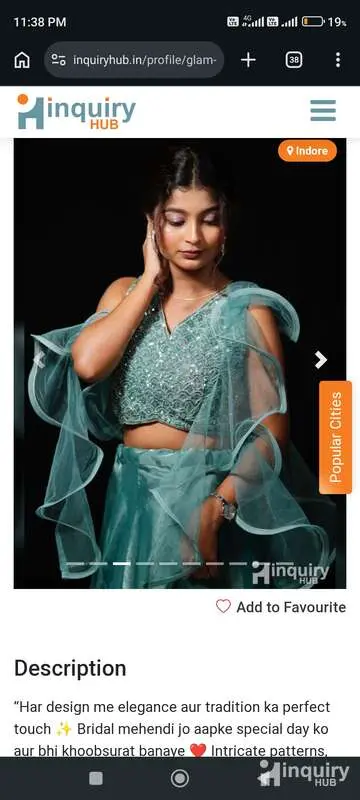
Task: Show the next photo with right arrow
Action: pyautogui.click(x=321, y=360)
